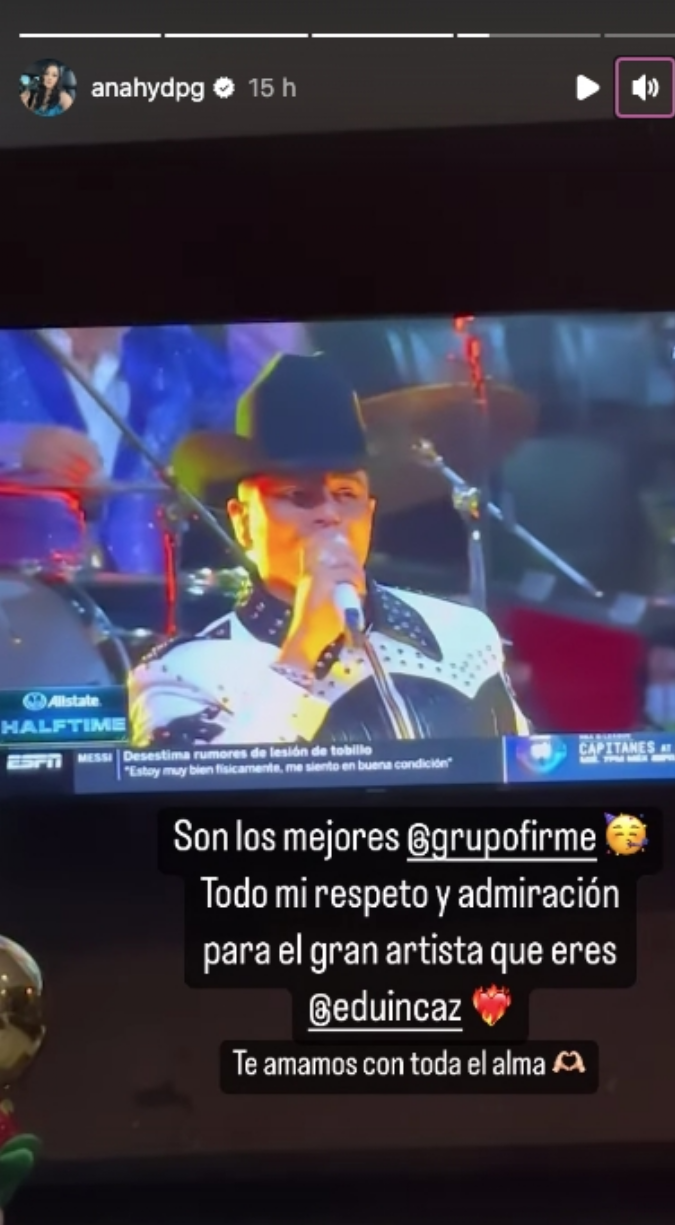Play the paused story
Viewport: 675px width, 1225px height.
[x=588, y=88]
